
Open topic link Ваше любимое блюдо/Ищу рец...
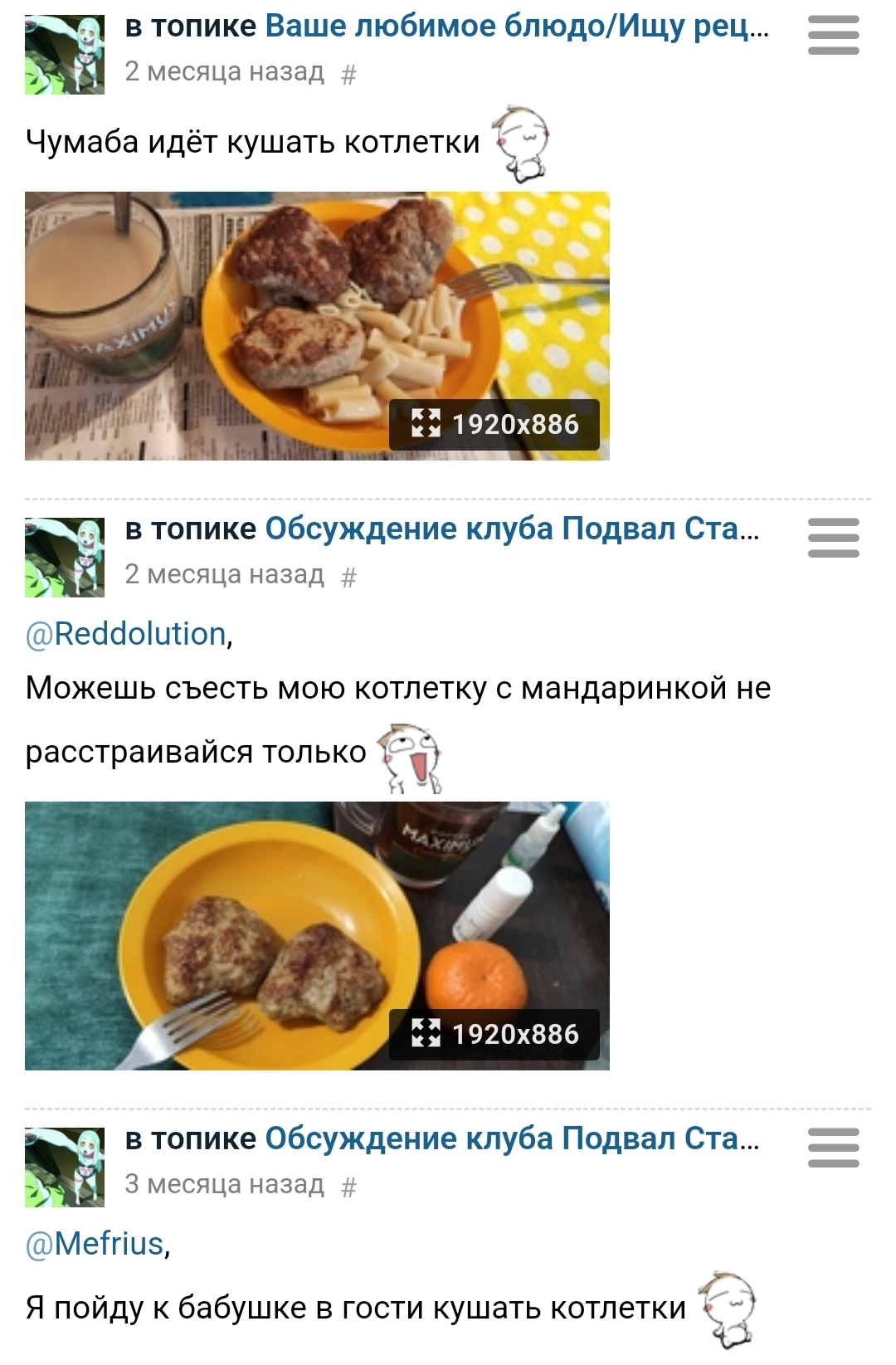coord(517,27)
